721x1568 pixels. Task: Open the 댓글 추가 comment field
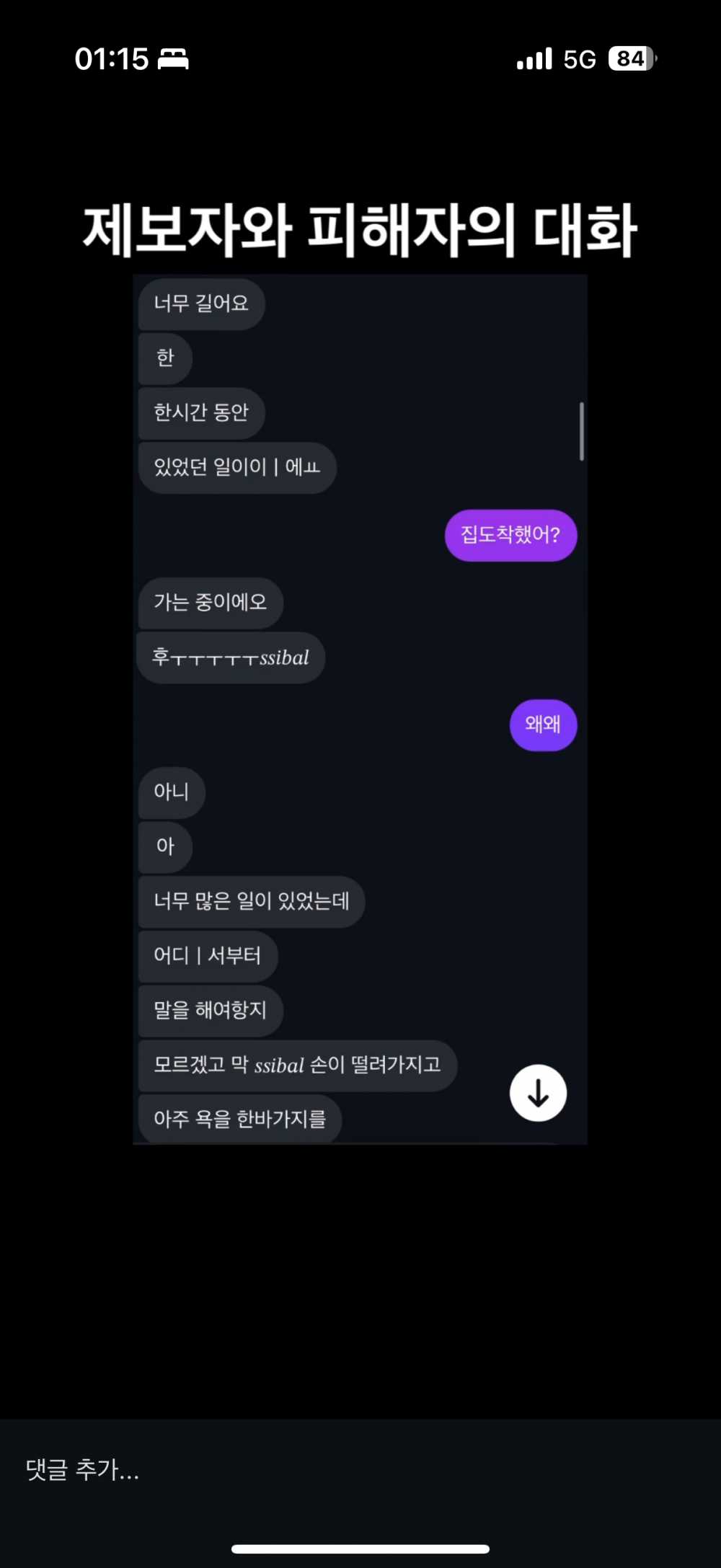[216, 1469]
